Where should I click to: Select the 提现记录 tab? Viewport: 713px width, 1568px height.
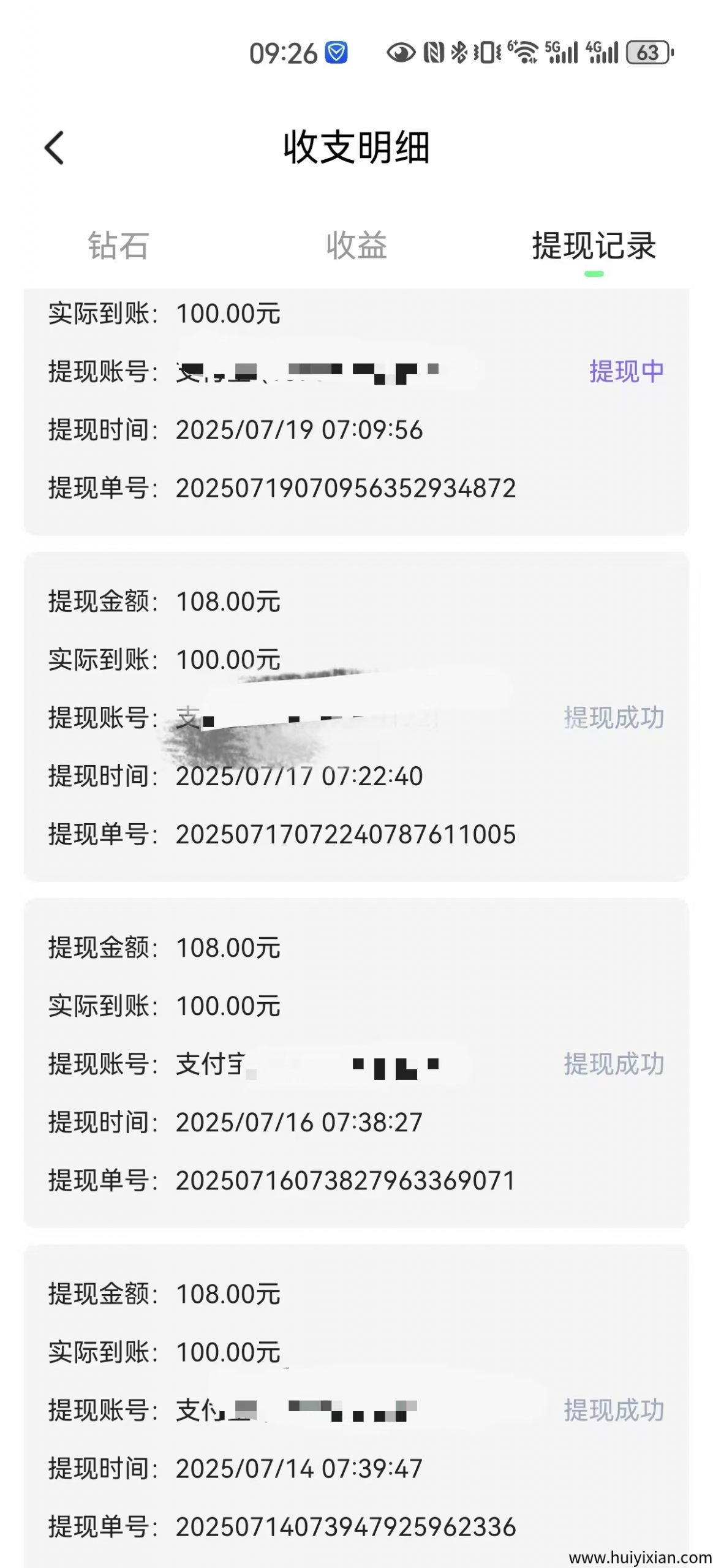[594, 246]
